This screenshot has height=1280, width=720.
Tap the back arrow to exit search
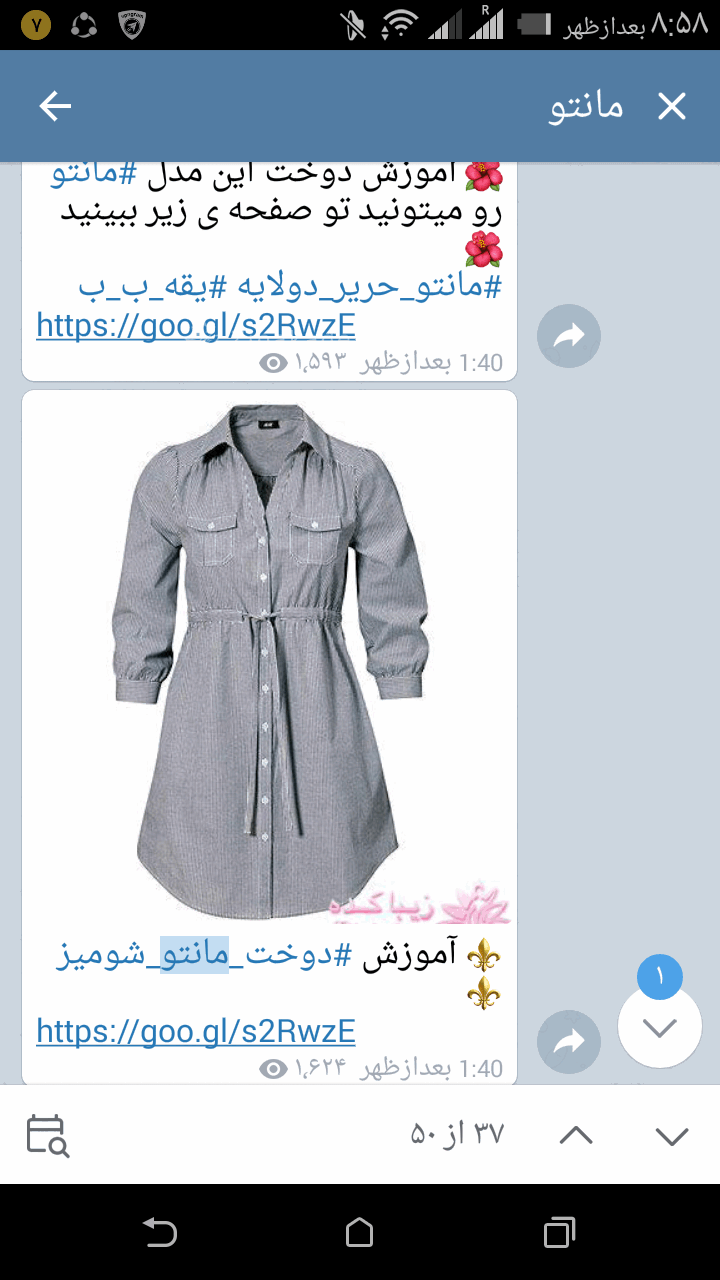click(x=54, y=105)
